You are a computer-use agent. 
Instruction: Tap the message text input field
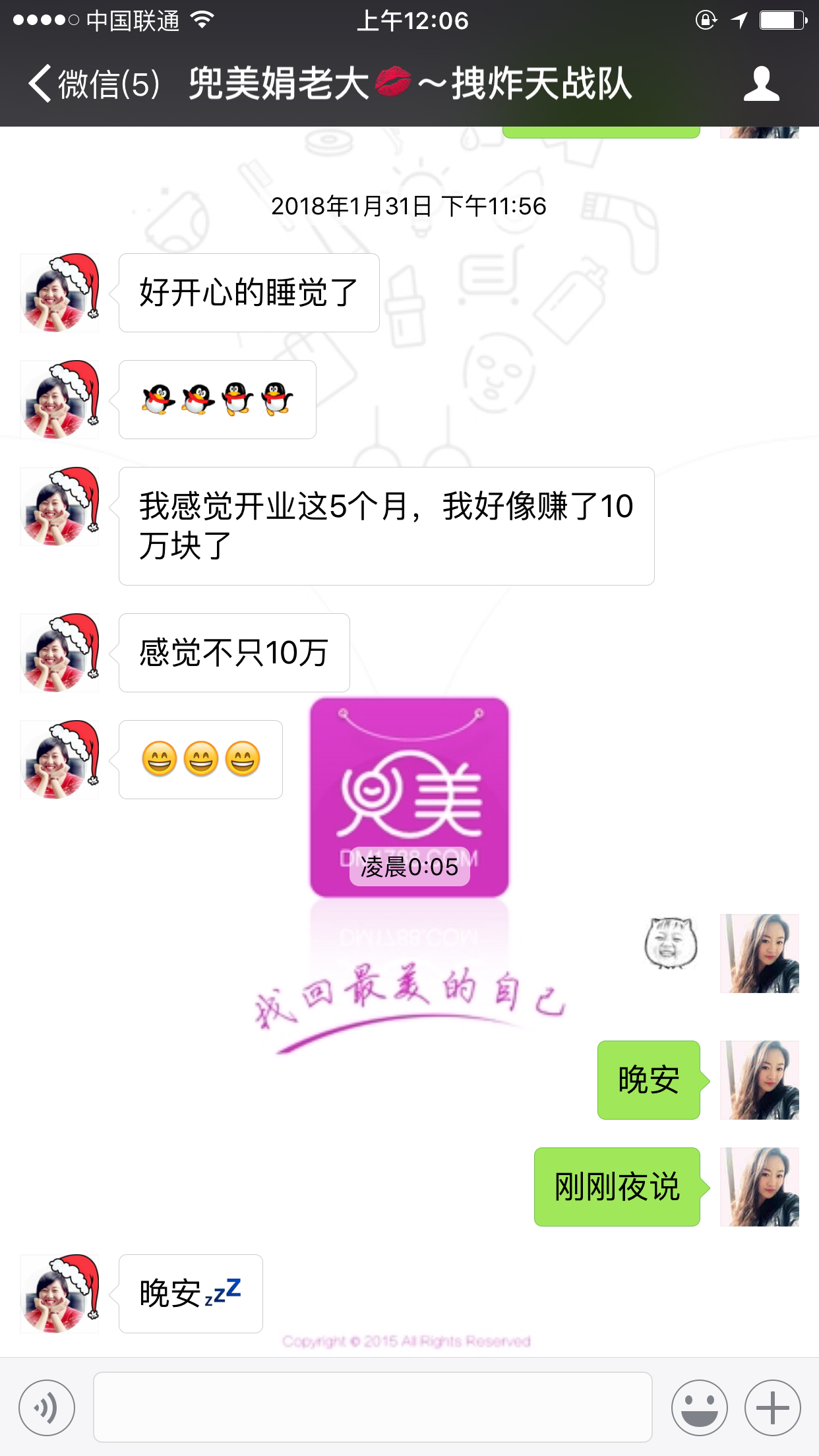coord(373,1407)
